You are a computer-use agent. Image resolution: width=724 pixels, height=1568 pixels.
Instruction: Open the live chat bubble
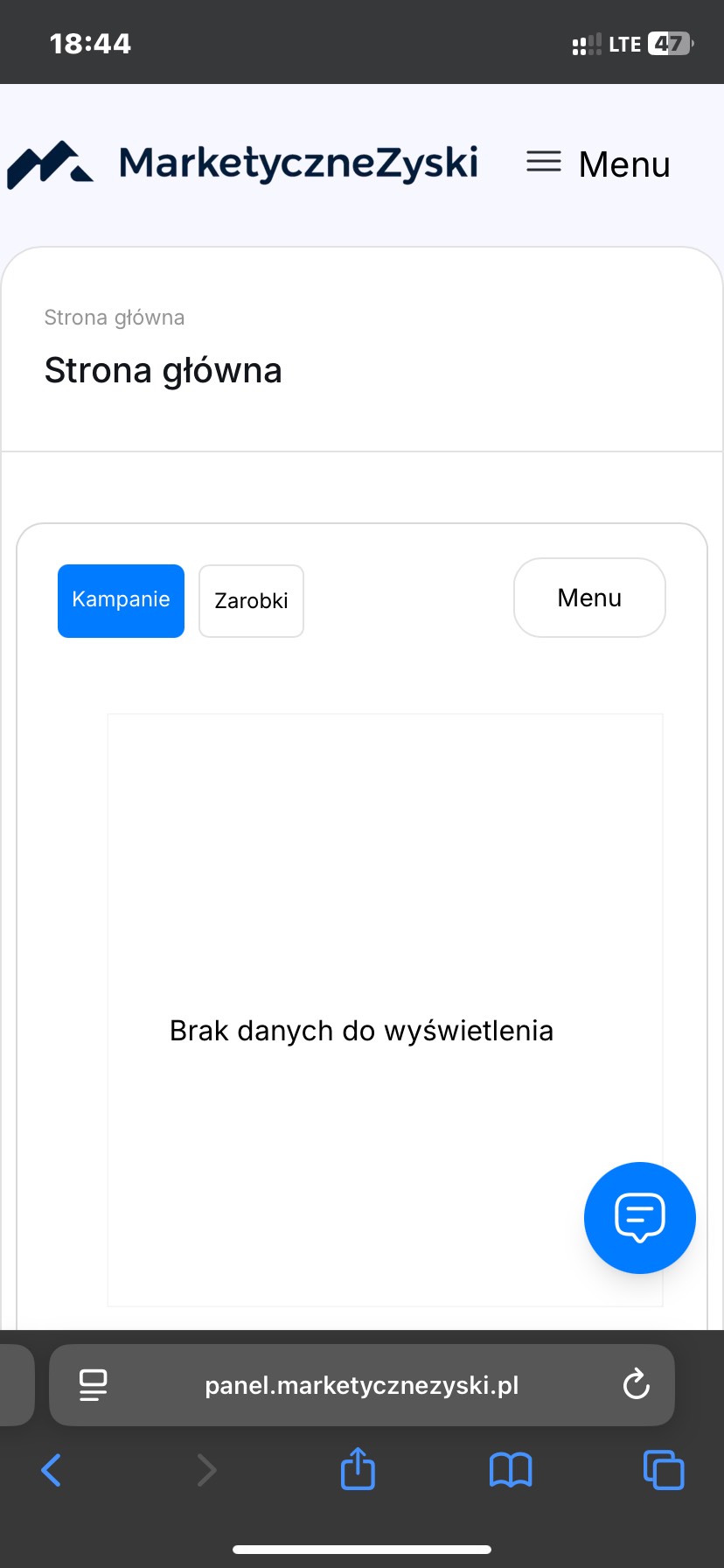point(639,1217)
